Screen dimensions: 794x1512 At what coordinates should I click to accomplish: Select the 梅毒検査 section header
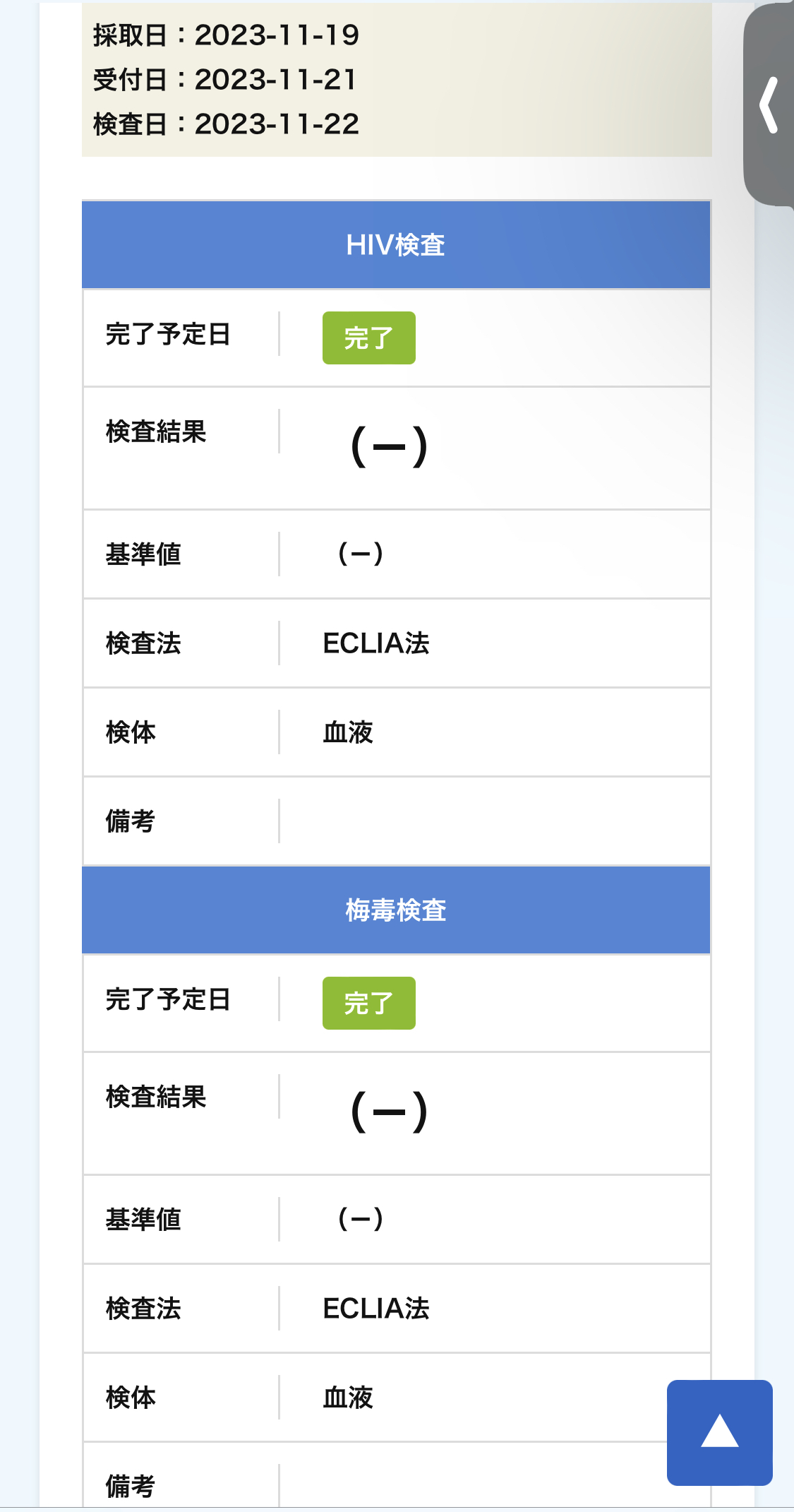[395, 910]
